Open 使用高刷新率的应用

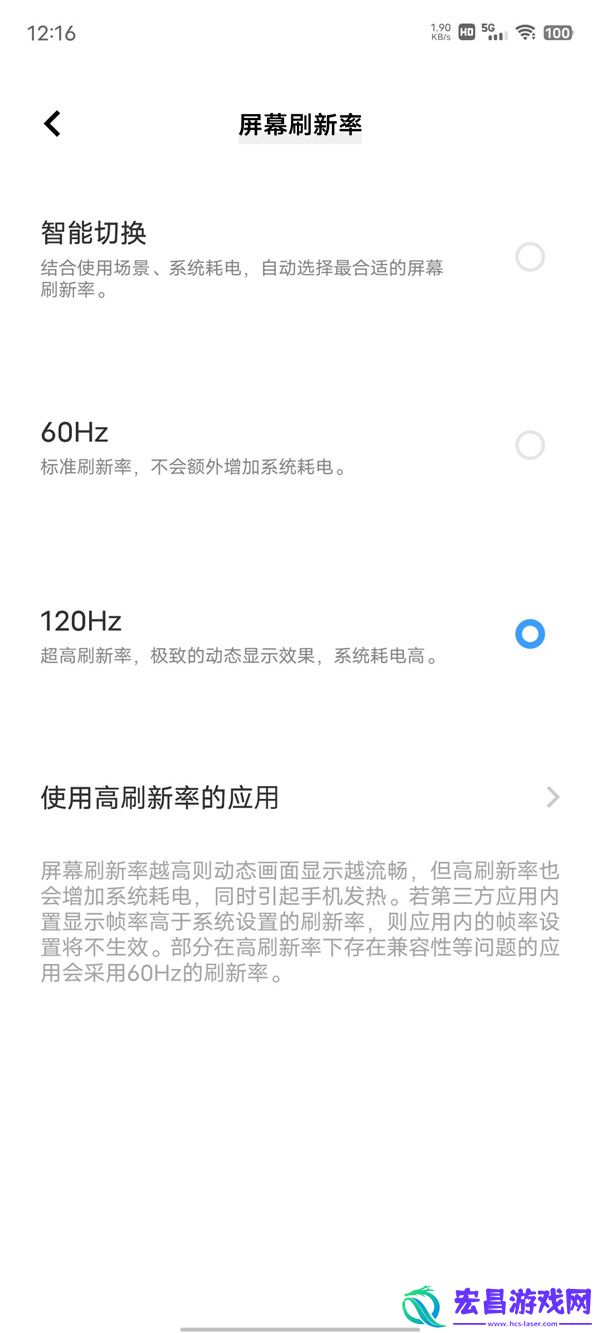point(300,797)
